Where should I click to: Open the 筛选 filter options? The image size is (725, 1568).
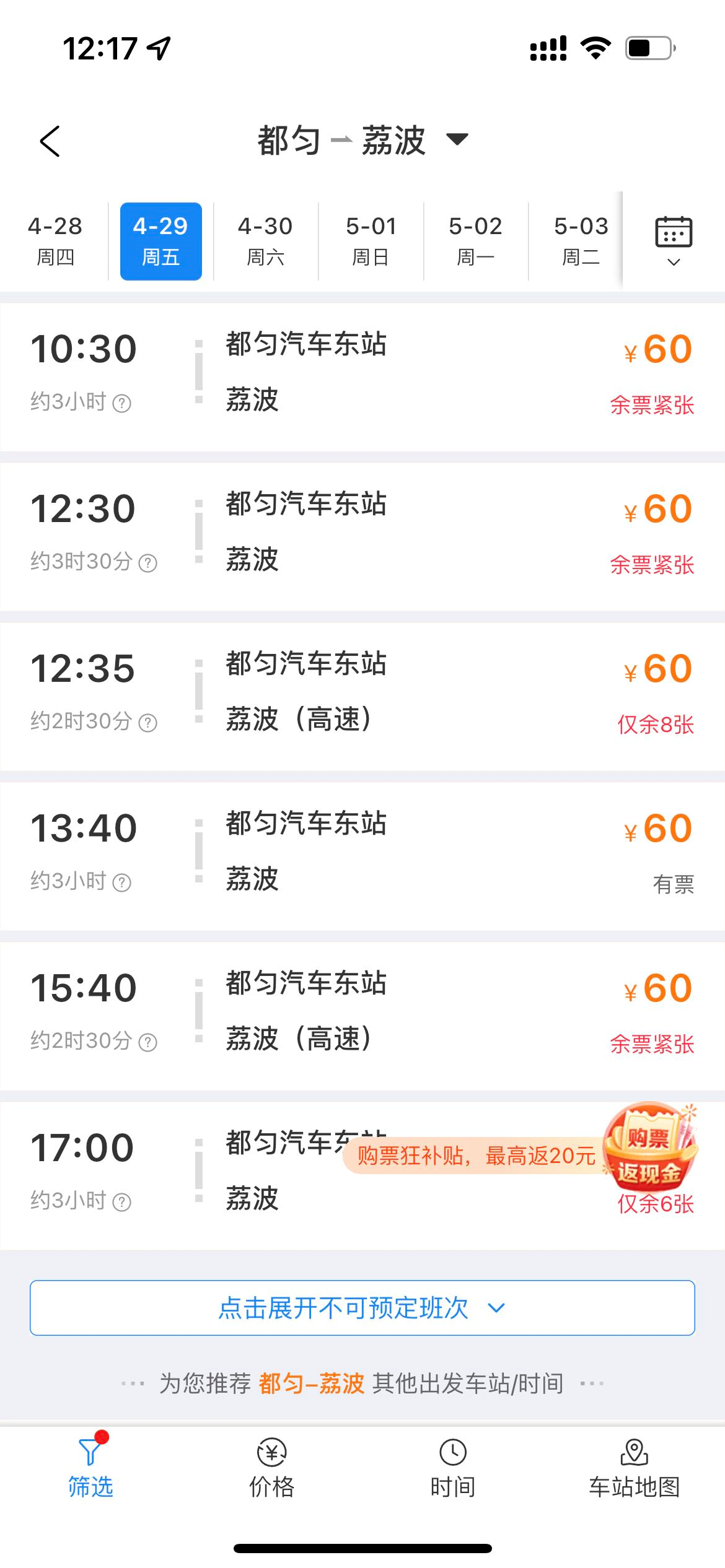tap(90, 1469)
